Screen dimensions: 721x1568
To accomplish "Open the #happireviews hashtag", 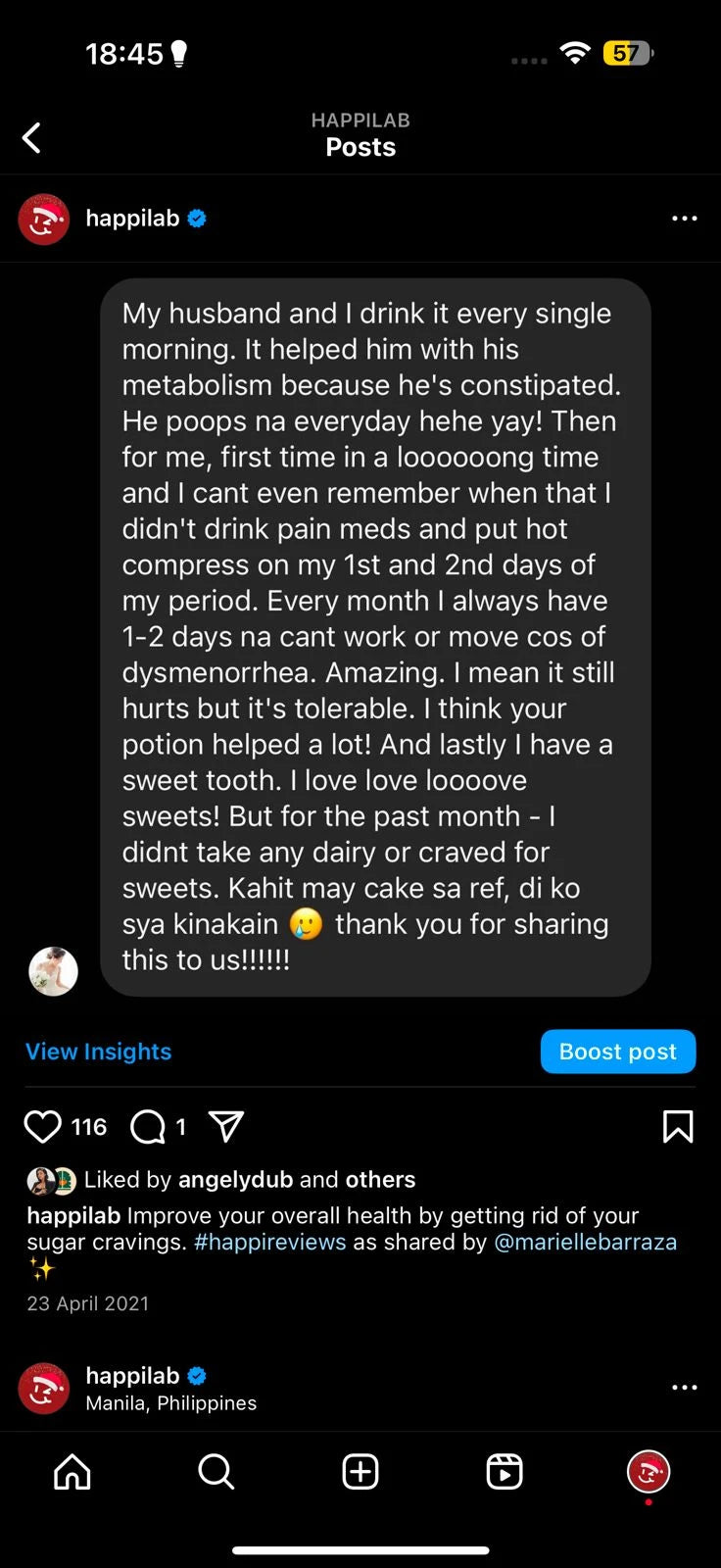I will (269, 1243).
